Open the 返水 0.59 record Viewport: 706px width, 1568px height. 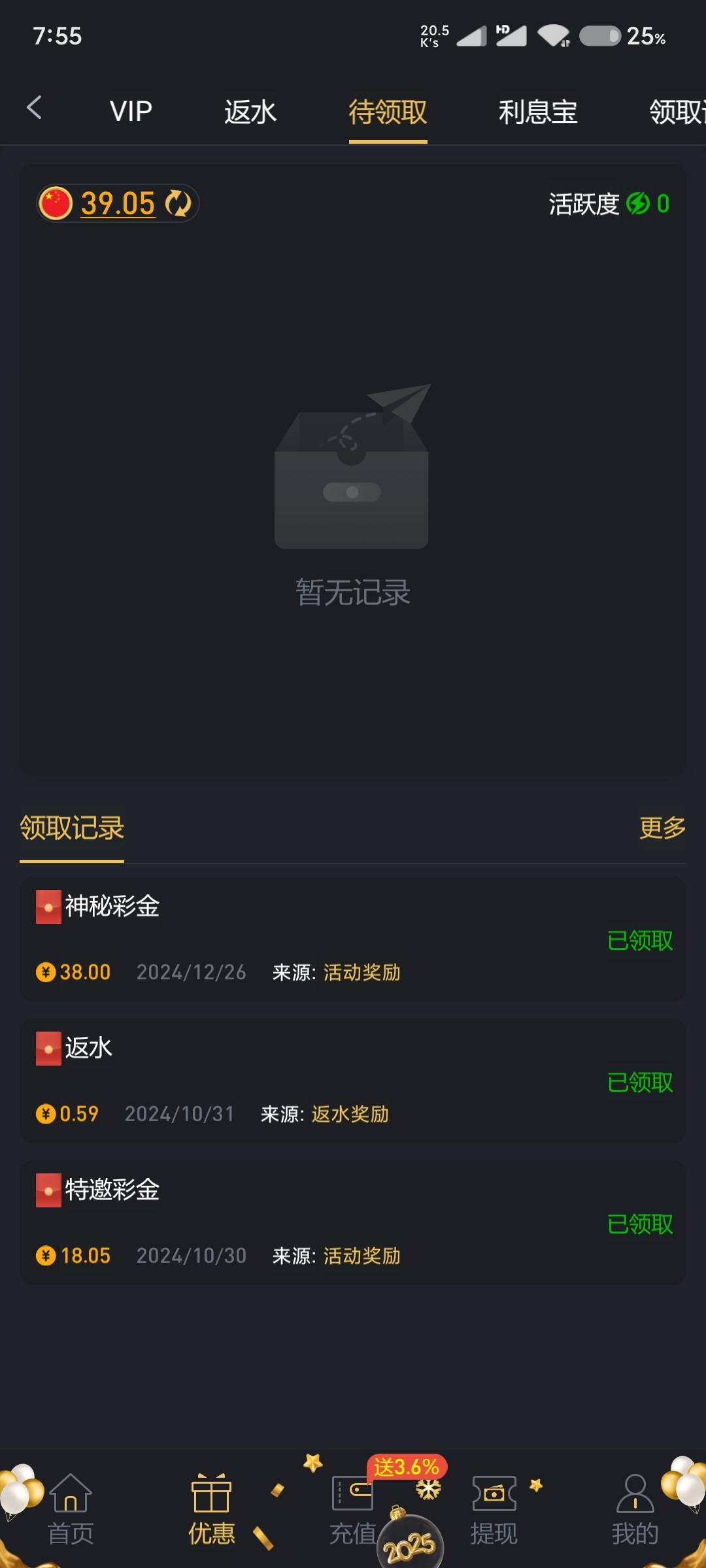coord(353,1081)
